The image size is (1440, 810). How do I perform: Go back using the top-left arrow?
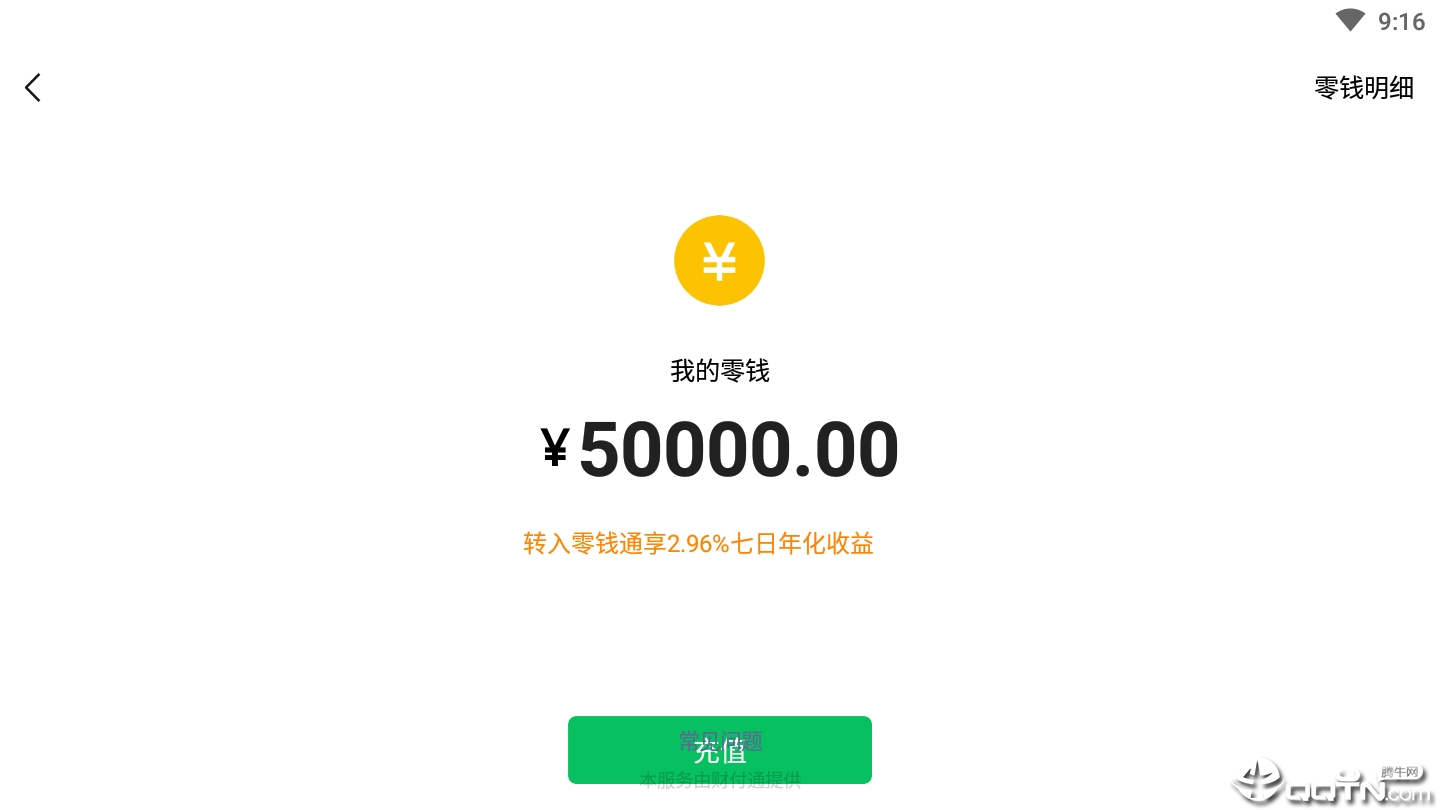[33, 88]
